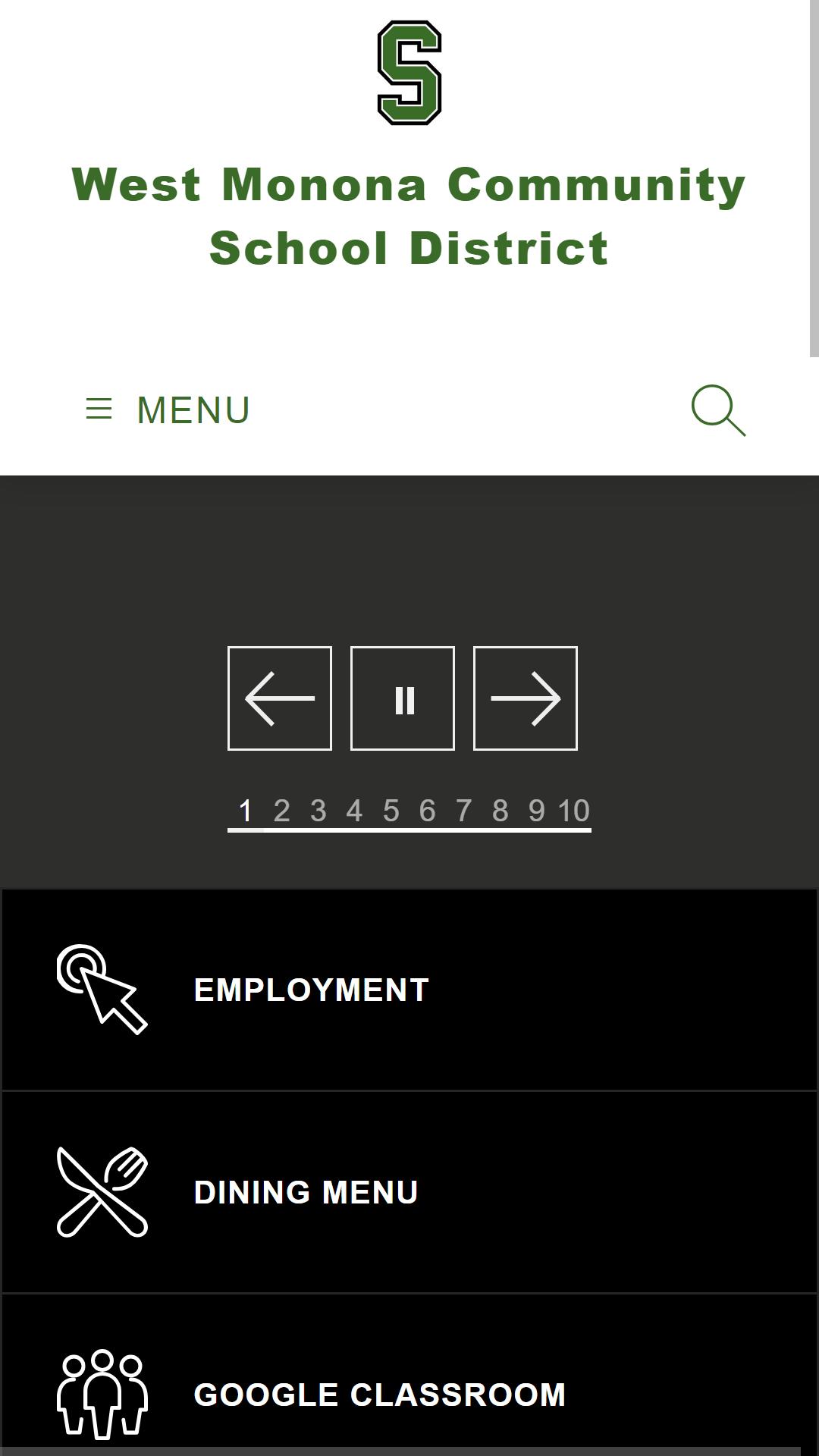Pause the slideshow
The width and height of the screenshot is (819, 1456).
tap(403, 698)
